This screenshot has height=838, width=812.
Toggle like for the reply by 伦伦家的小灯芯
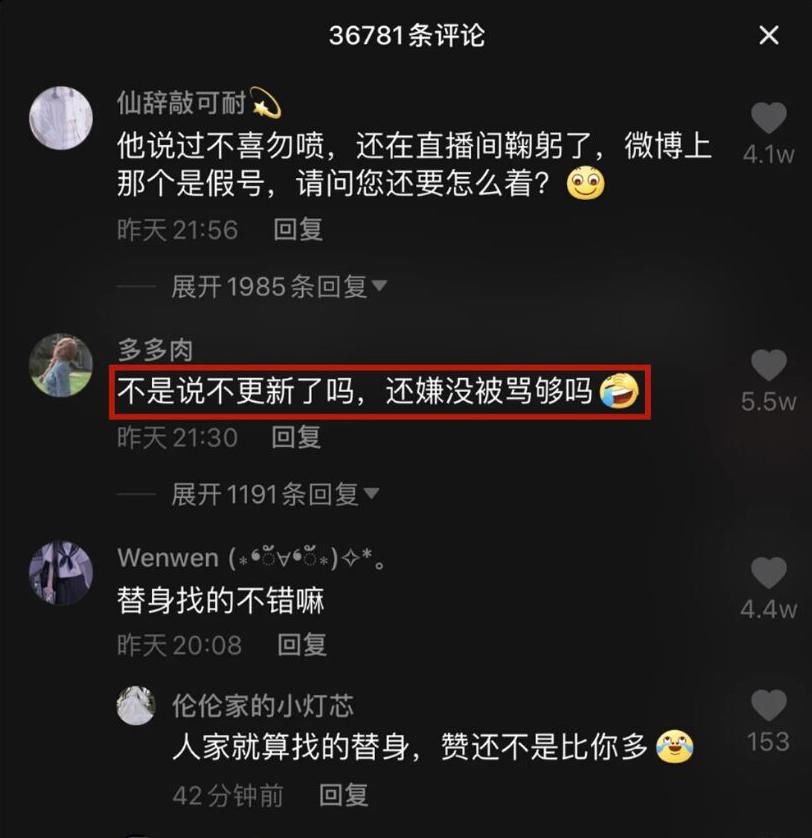768,707
